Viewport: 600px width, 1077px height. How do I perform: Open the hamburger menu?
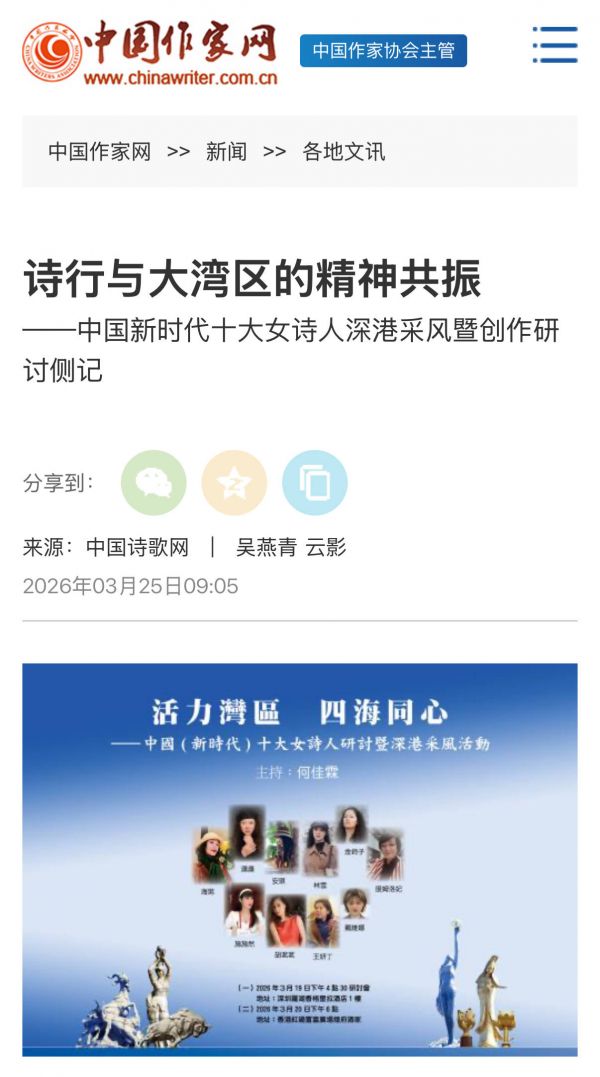click(554, 46)
